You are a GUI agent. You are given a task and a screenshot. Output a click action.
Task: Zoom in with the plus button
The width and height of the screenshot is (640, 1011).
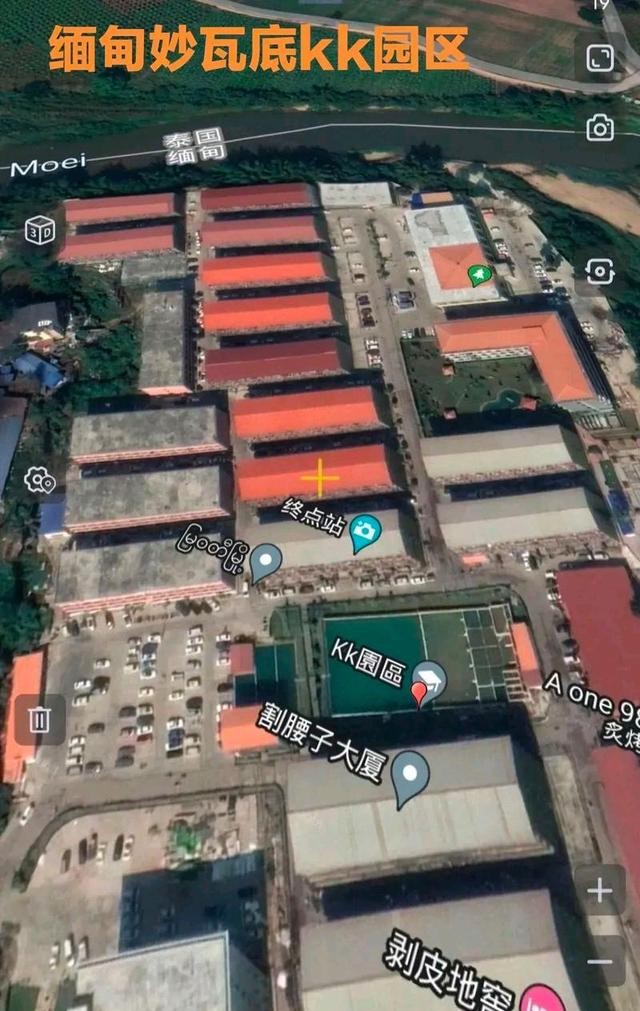(x=599, y=890)
